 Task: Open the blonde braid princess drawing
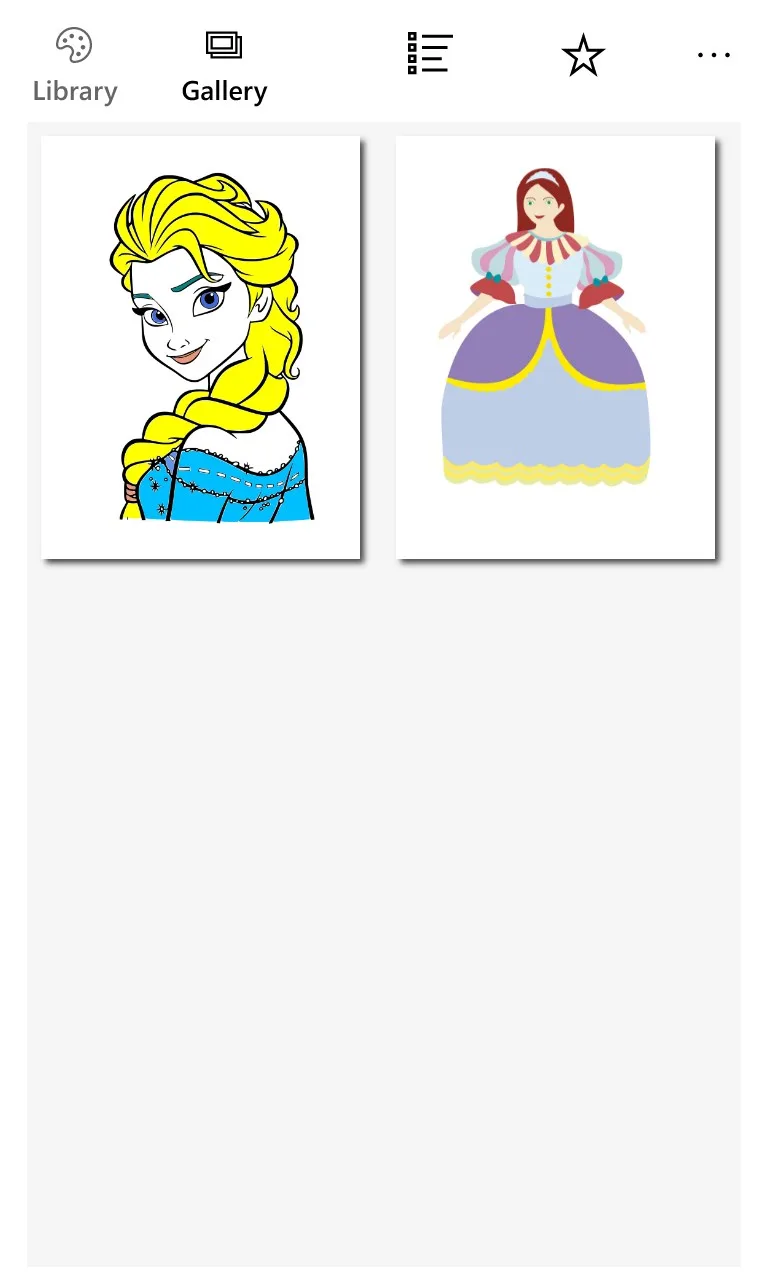(200, 347)
